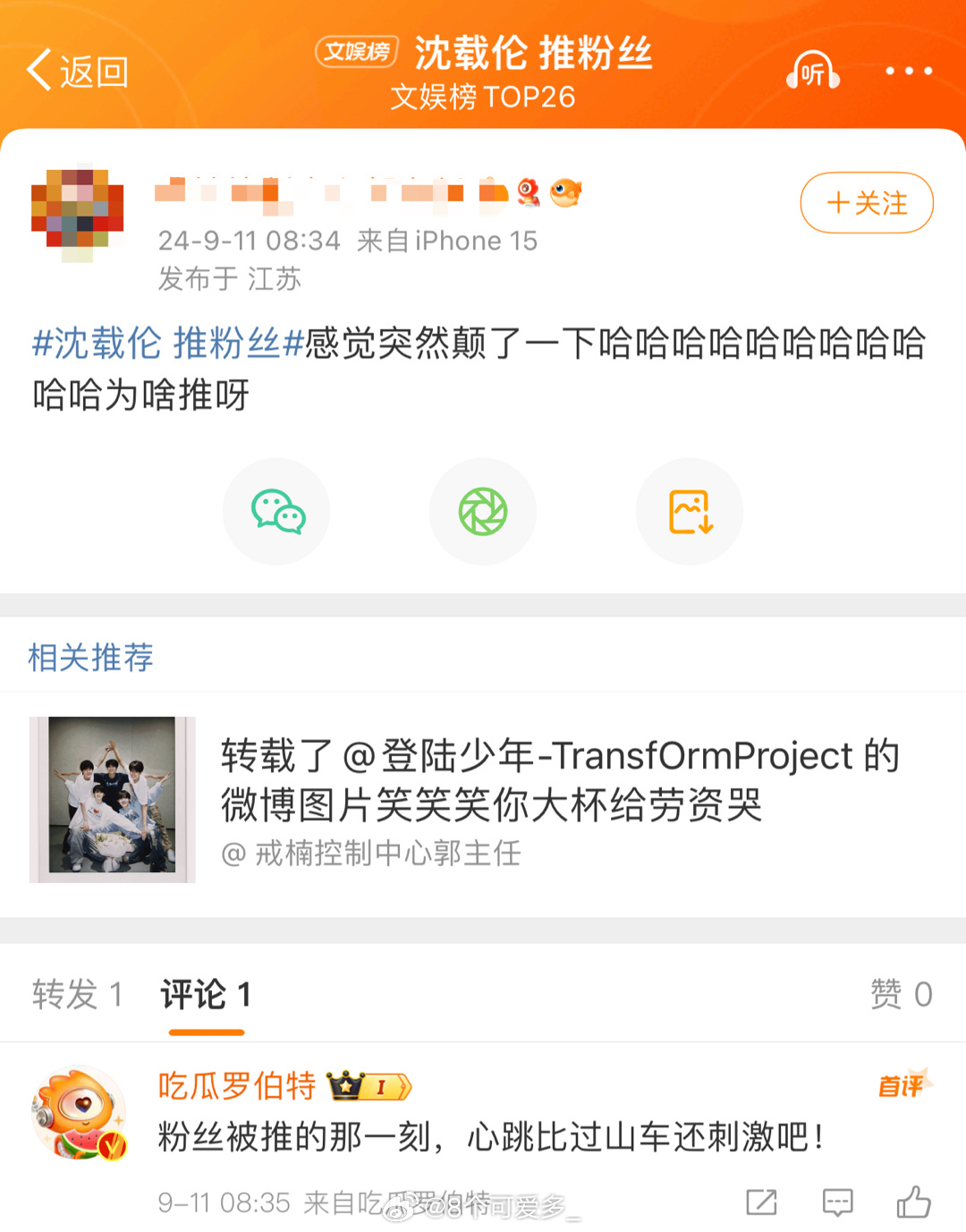The image size is (966, 1232).
Task: Select the 评论 1 tab
Action: pos(206,994)
